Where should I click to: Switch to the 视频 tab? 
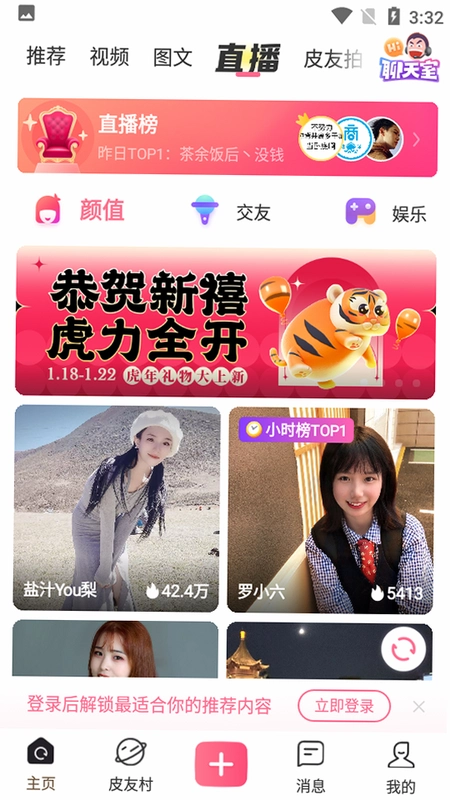109,57
